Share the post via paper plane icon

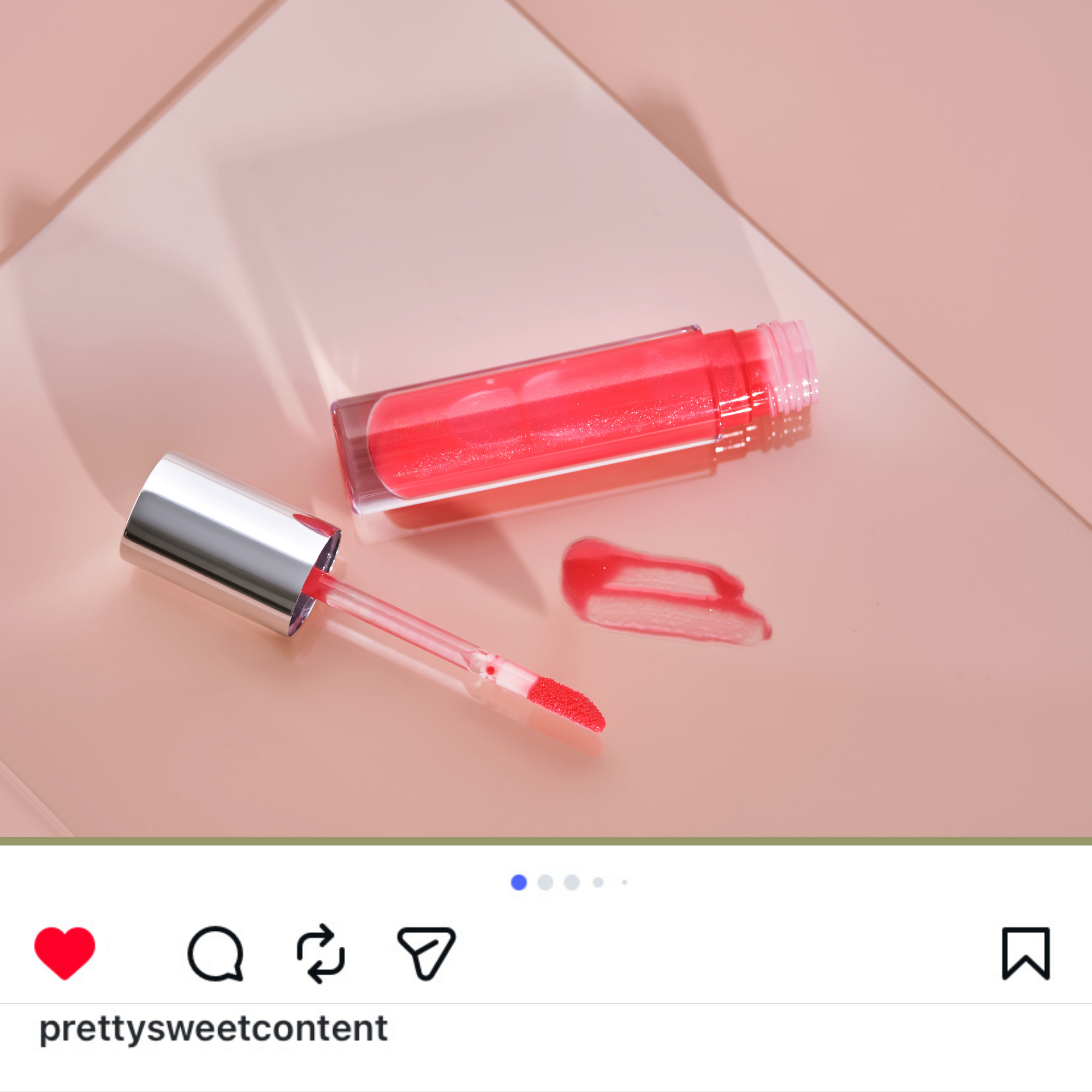click(426, 952)
